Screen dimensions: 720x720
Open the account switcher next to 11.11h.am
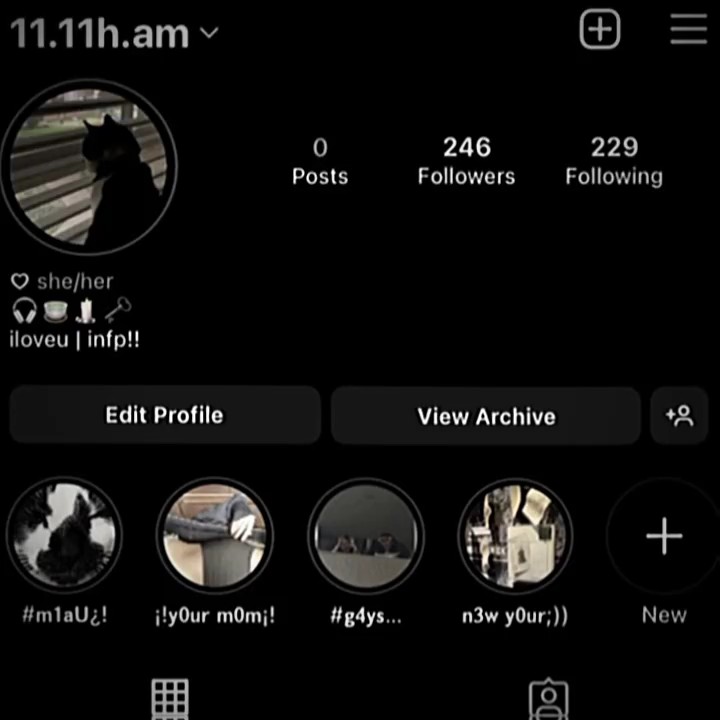tap(209, 32)
